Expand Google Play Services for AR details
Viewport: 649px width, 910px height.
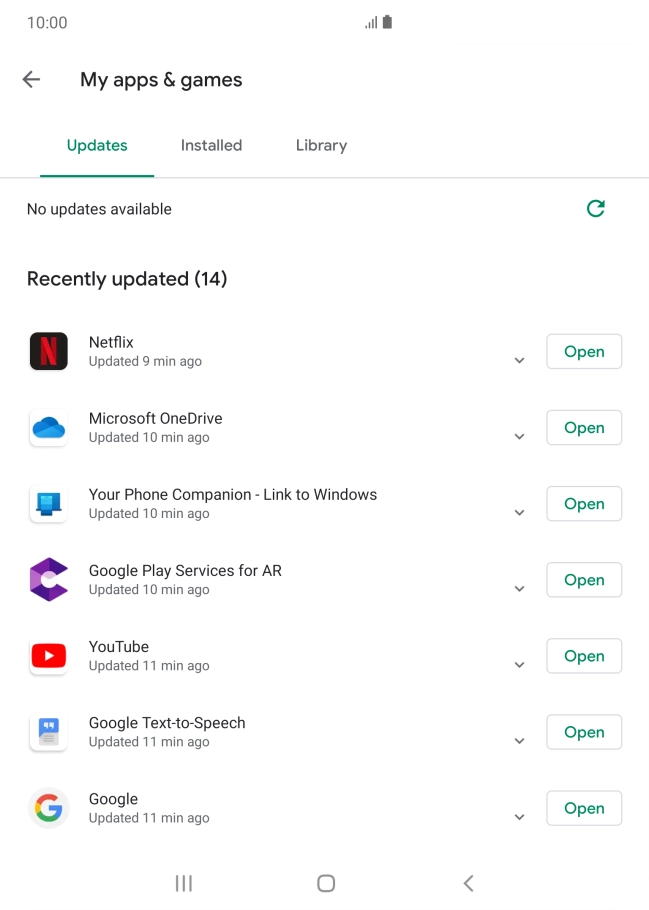(519, 589)
